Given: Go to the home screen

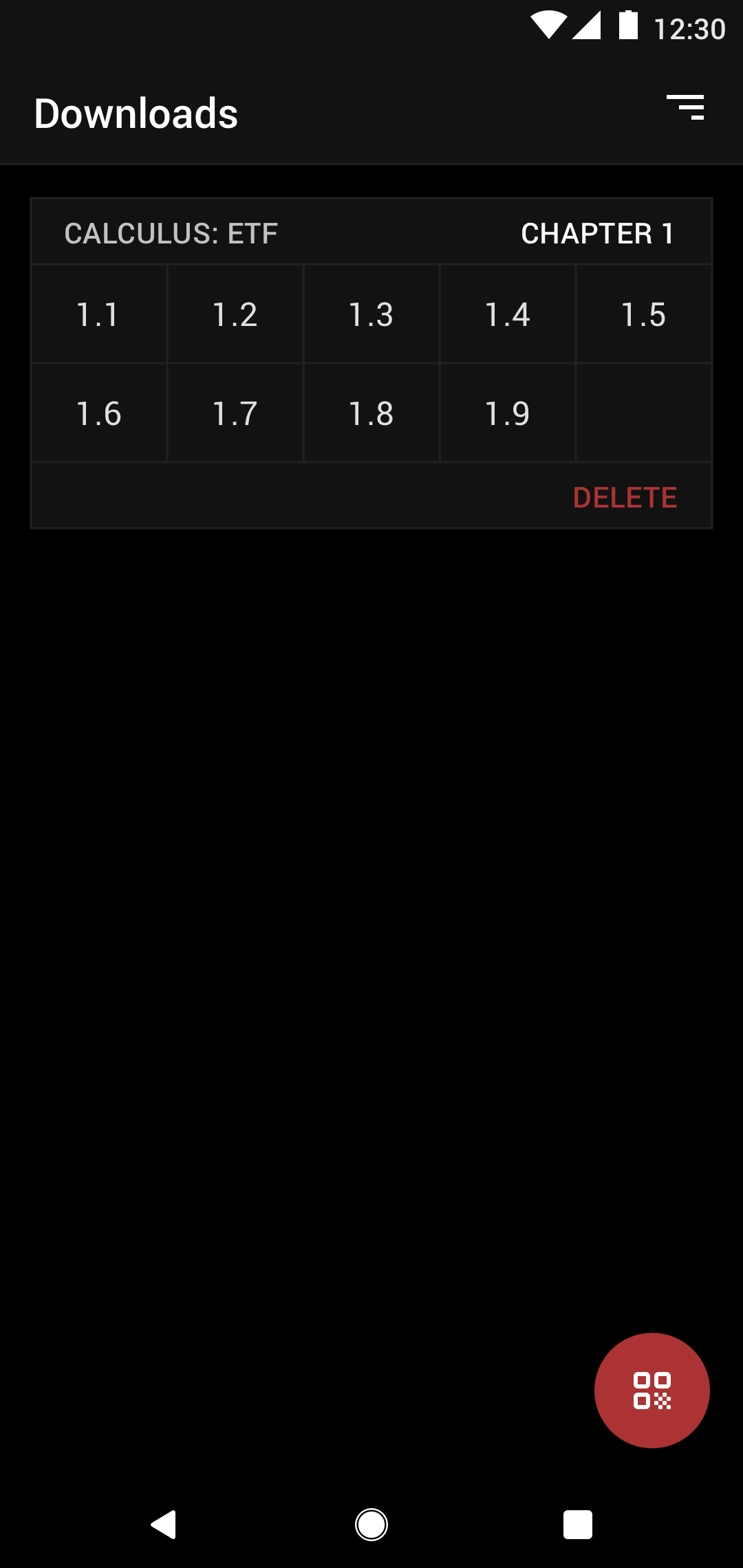Looking at the screenshot, I should click(x=371, y=1525).
